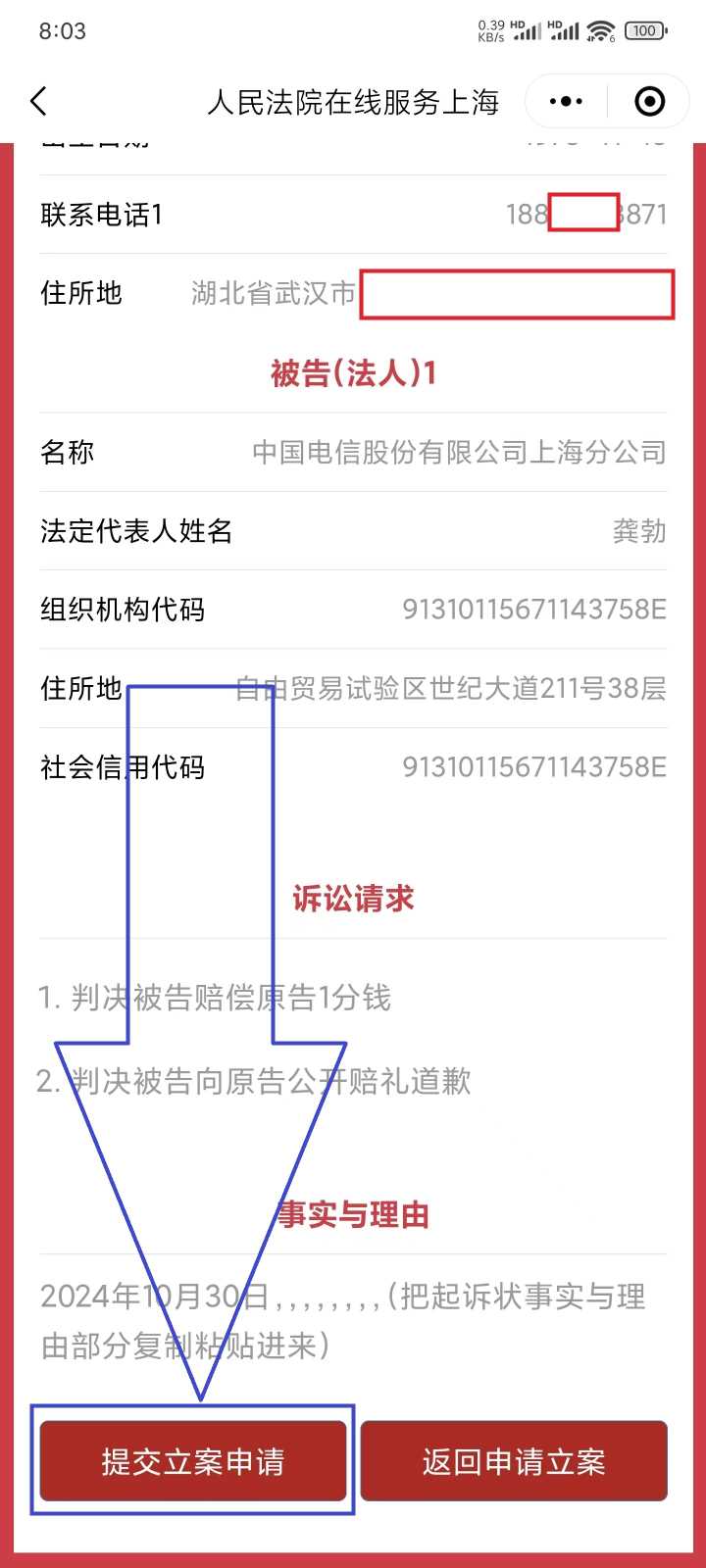This screenshot has height=1568, width=706.
Task: Open the mini program more-options menu
Action: pyautogui.click(x=566, y=101)
